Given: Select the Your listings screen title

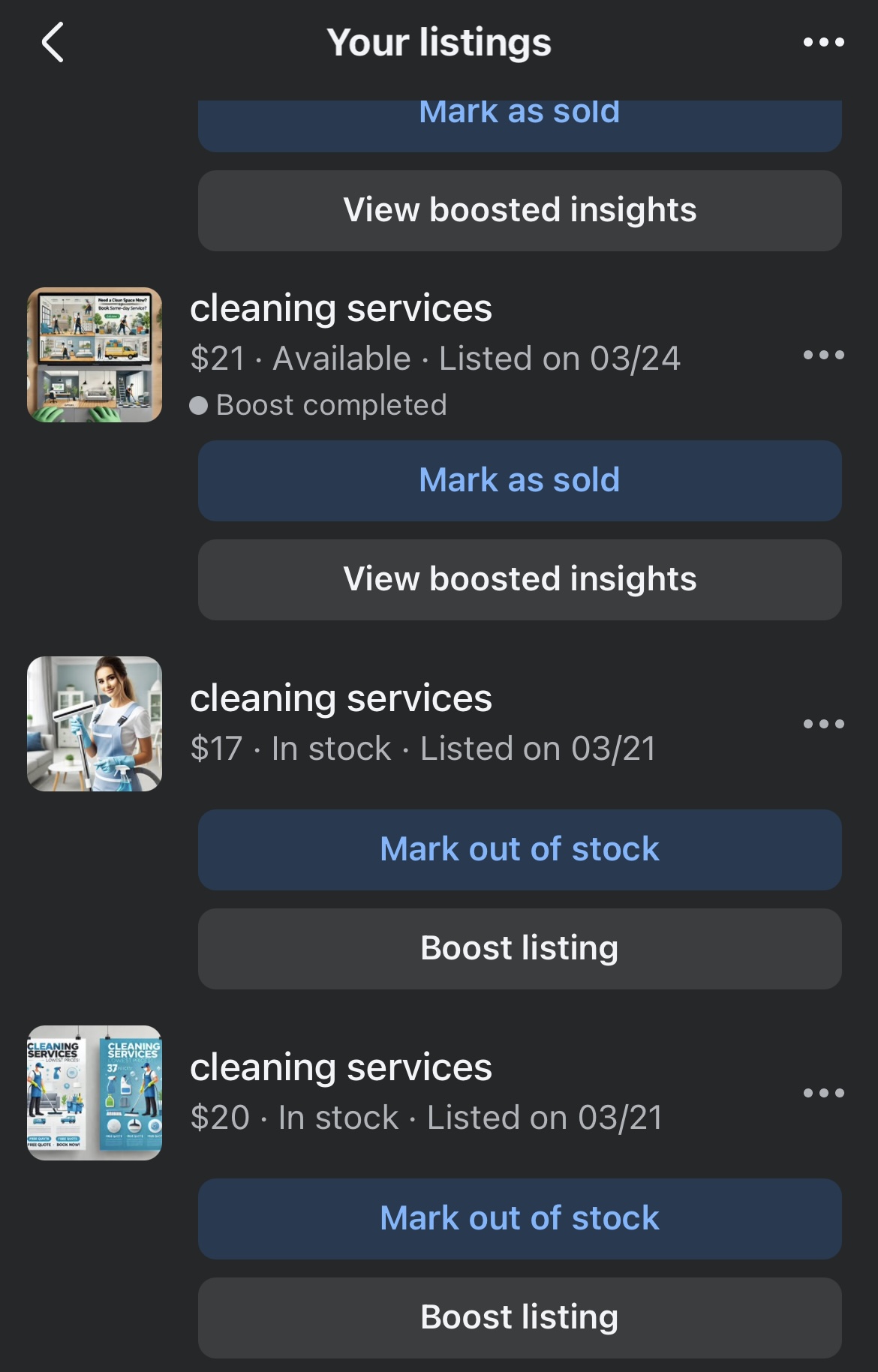Looking at the screenshot, I should [439, 41].
